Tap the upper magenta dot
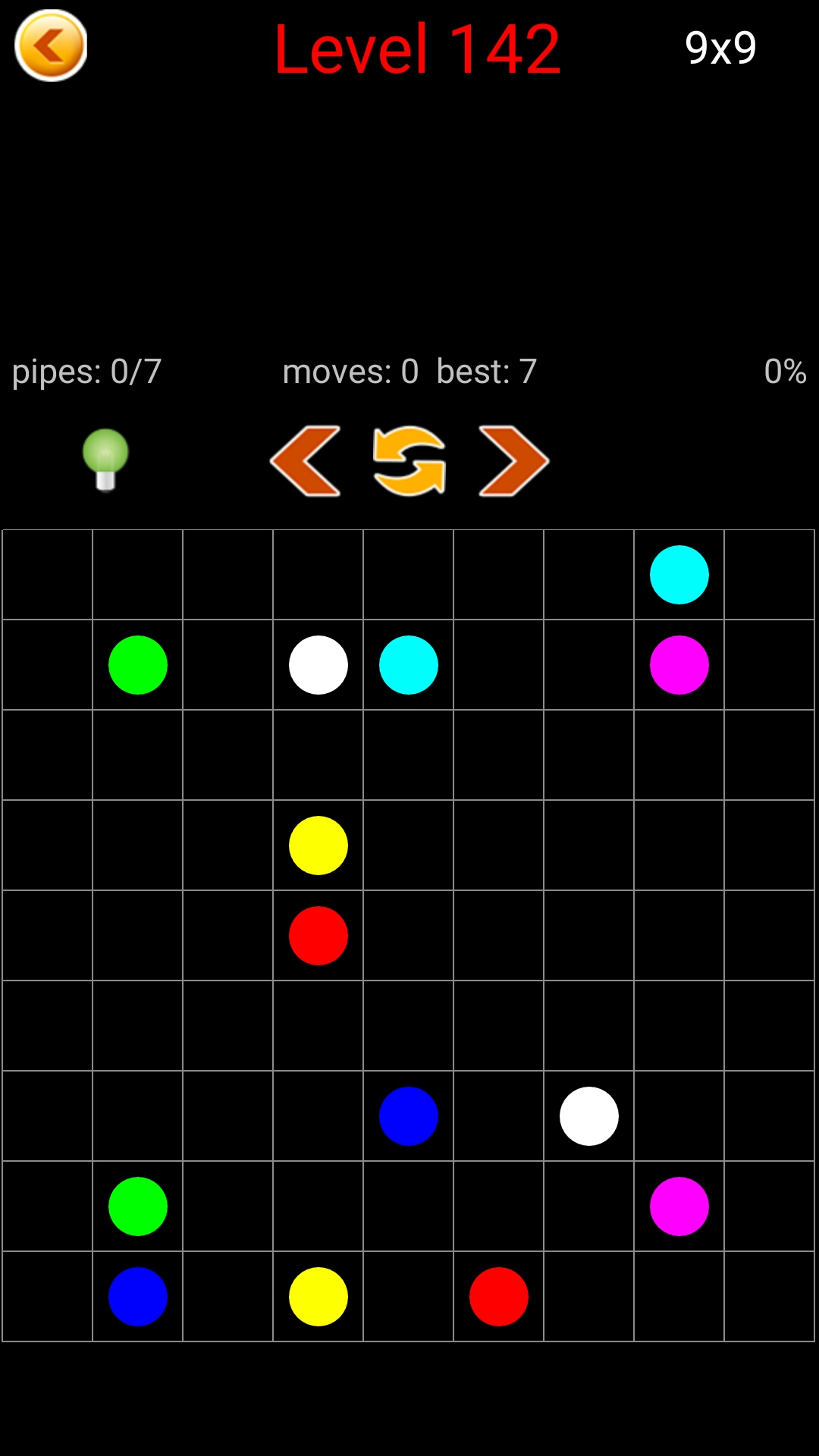819x1456 pixels. pyautogui.click(x=679, y=665)
